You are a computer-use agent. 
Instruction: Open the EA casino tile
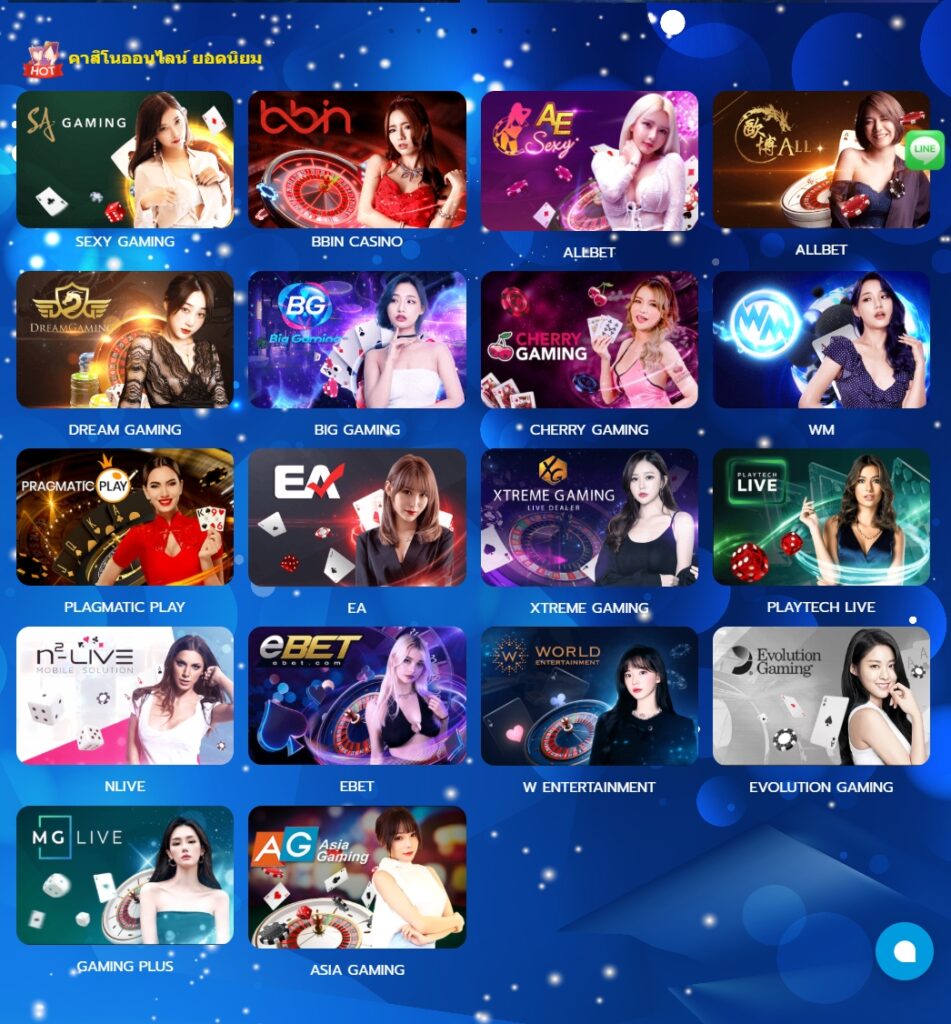click(357, 517)
